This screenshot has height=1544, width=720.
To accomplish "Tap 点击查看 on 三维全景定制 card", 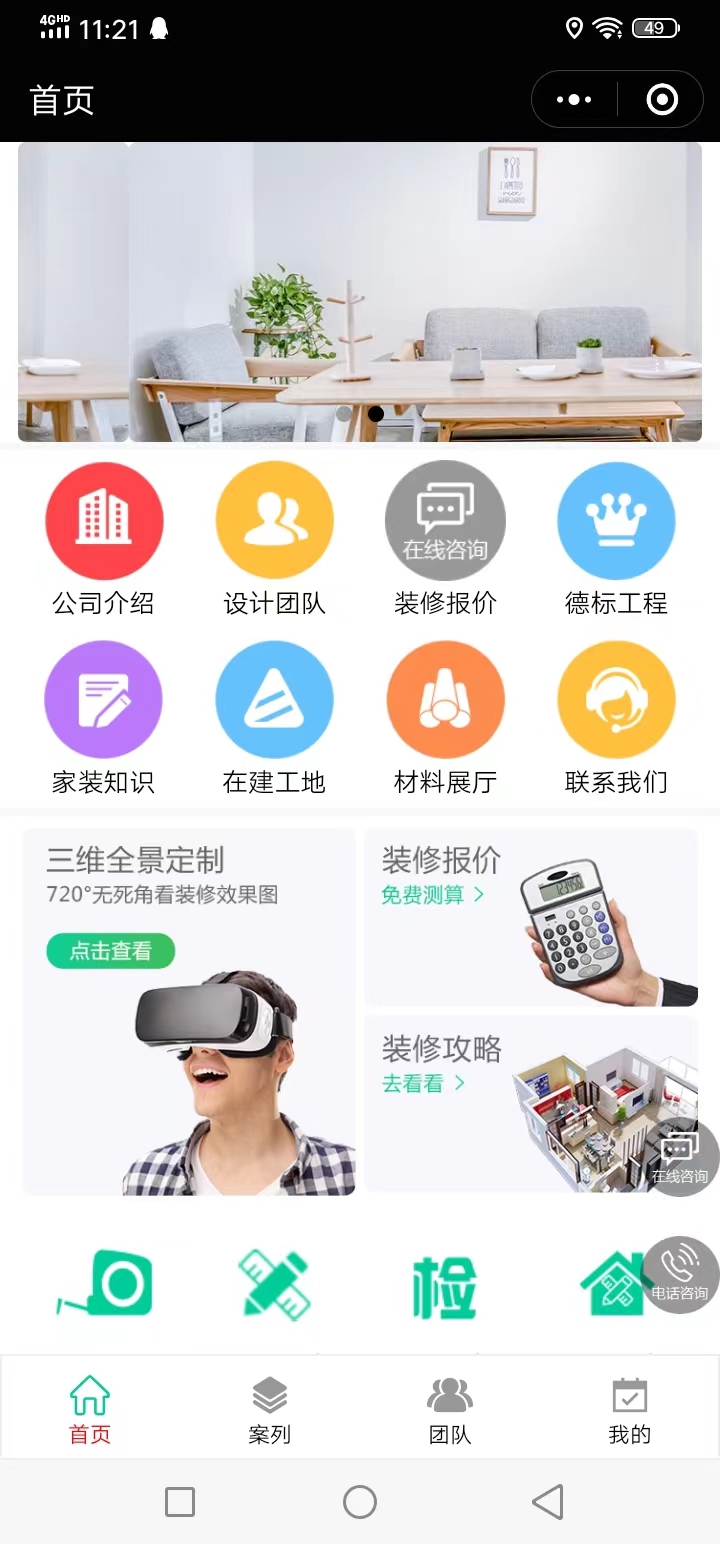I will tap(111, 951).
